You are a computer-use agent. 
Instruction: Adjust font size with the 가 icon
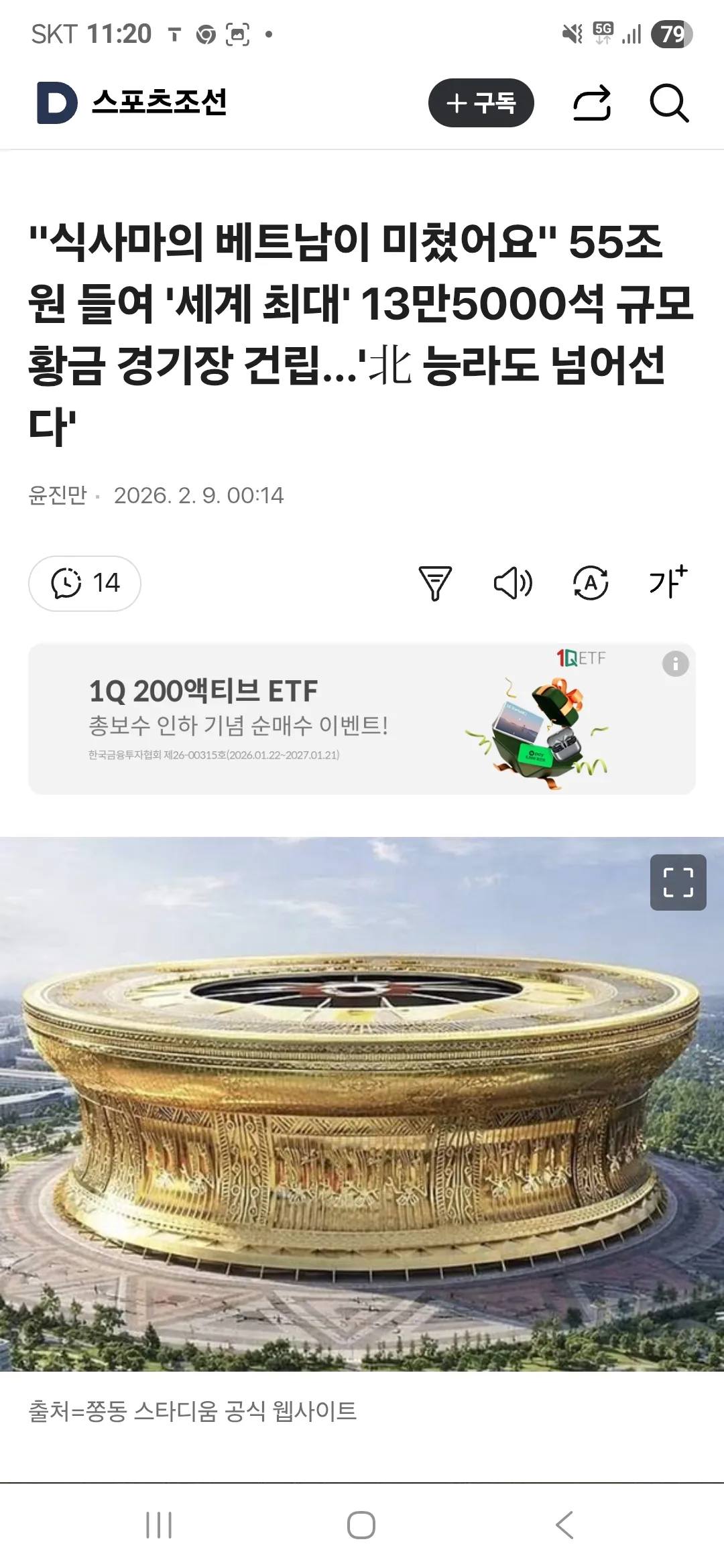668,582
